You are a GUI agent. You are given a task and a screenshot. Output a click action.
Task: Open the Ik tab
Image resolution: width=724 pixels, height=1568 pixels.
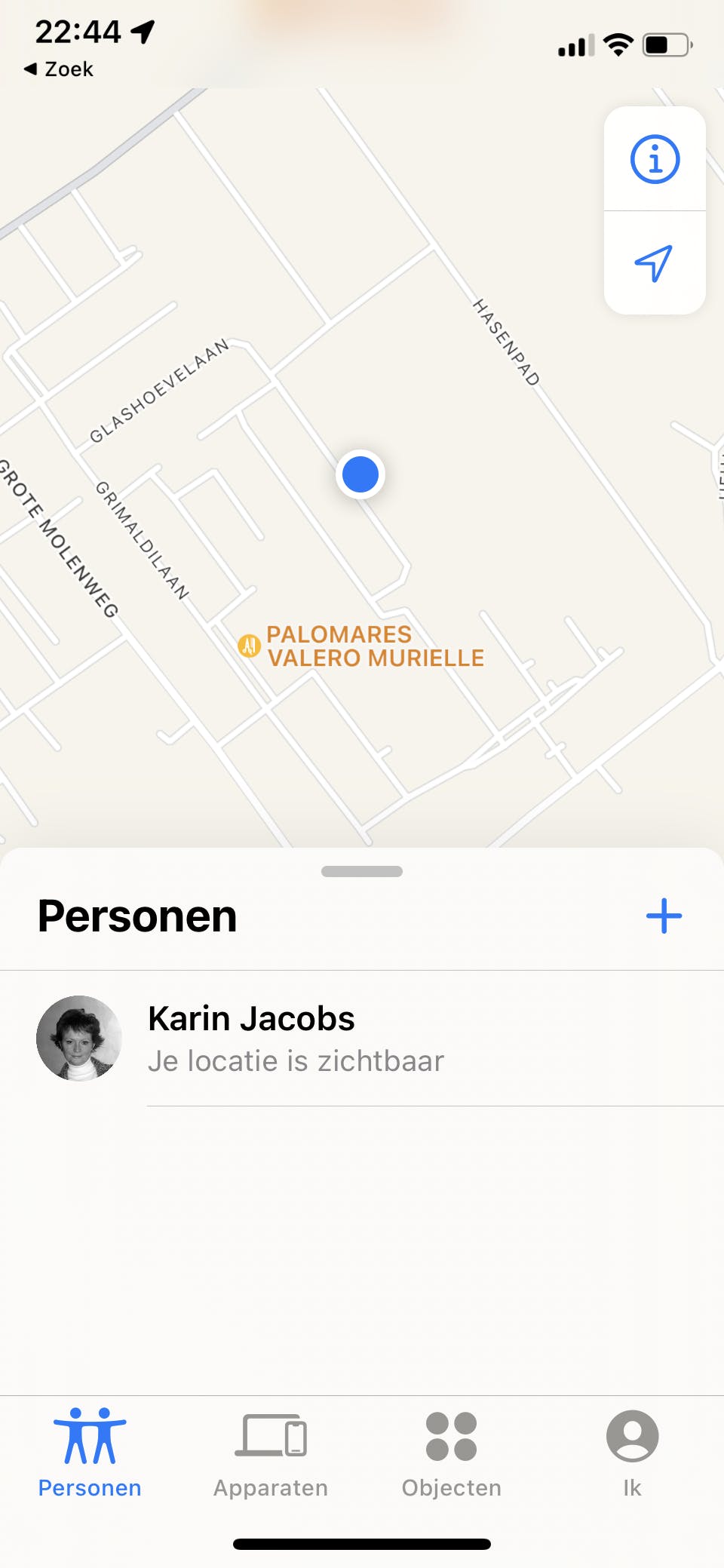point(632,1453)
